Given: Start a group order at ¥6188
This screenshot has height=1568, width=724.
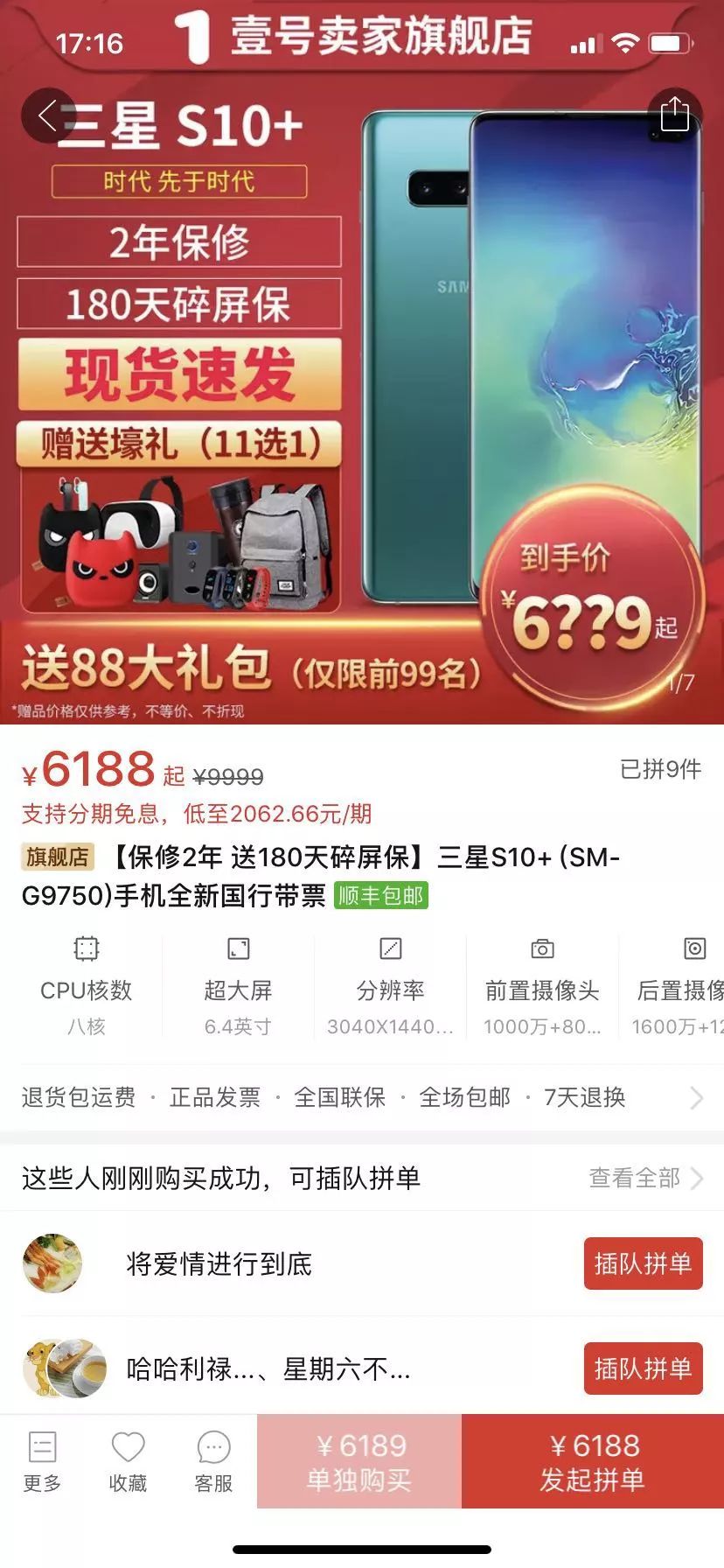Looking at the screenshot, I should (593, 1461).
